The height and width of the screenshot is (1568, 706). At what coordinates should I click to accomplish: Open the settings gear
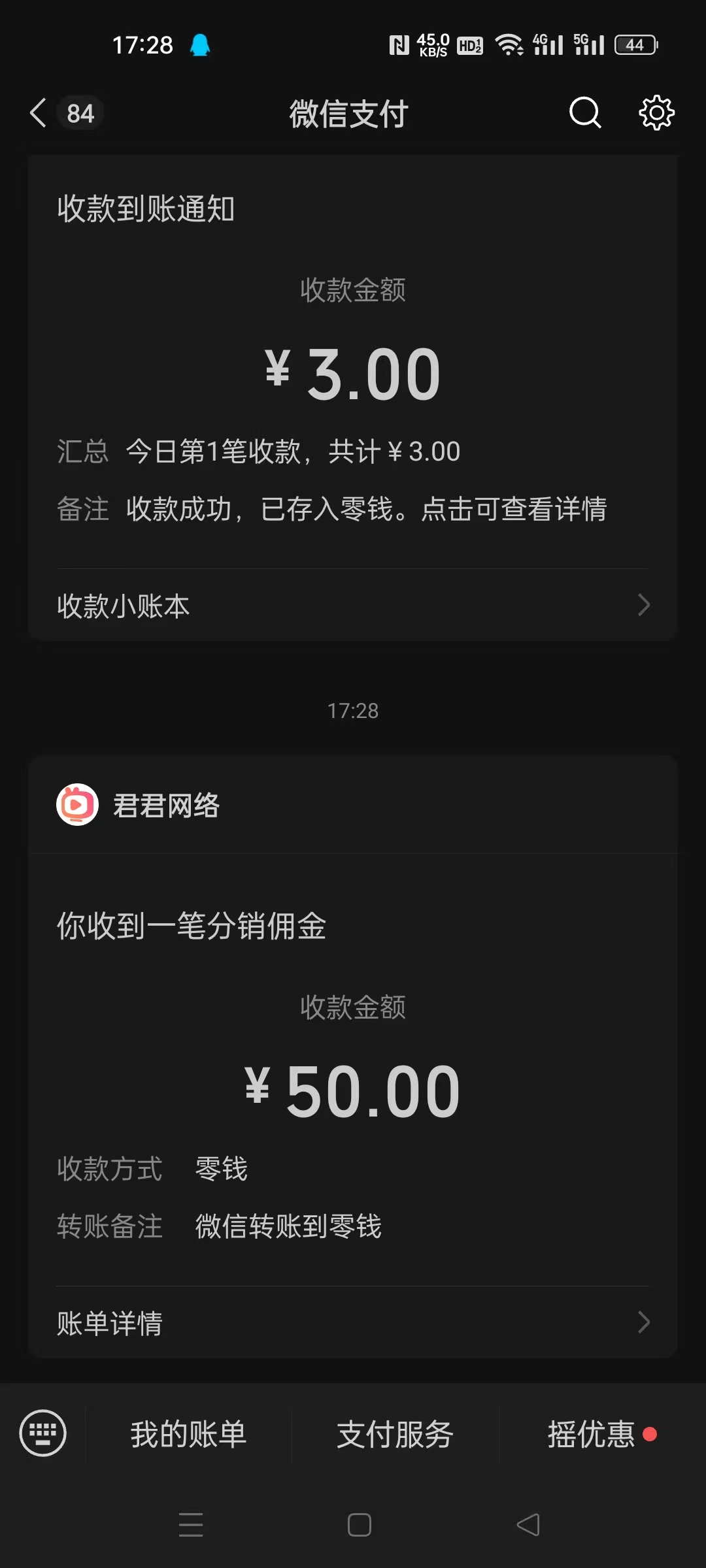[656, 113]
